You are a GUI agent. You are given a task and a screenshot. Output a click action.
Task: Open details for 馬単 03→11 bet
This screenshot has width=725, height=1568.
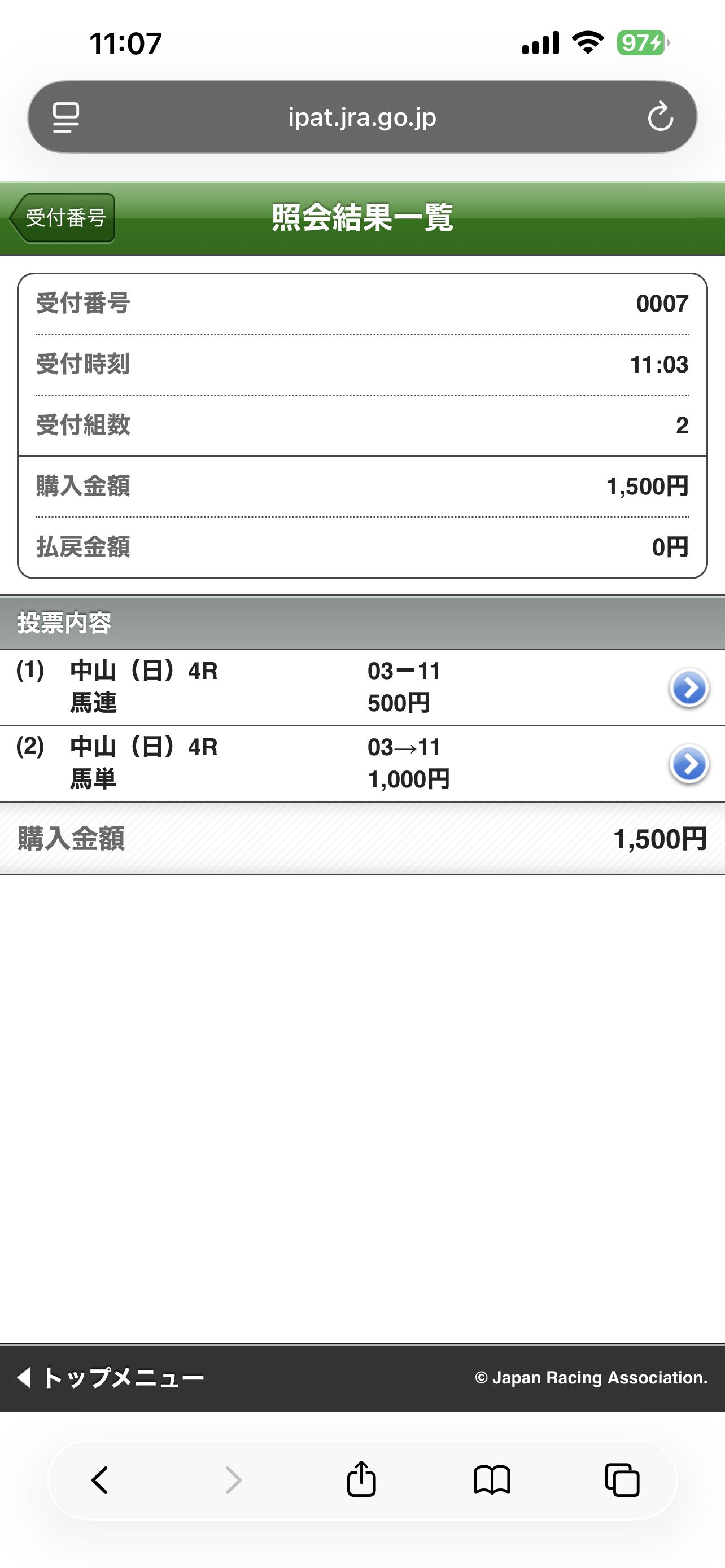pyautogui.click(x=688, y=764)
